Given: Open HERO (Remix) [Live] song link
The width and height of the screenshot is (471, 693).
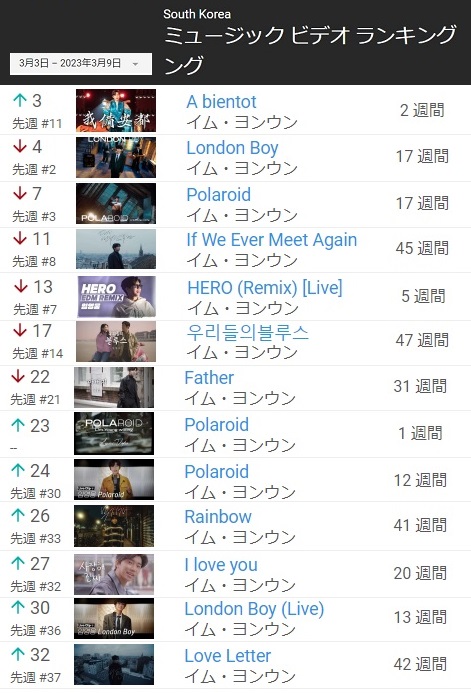Looking at the screenshot, I should (x=265, y=288).
